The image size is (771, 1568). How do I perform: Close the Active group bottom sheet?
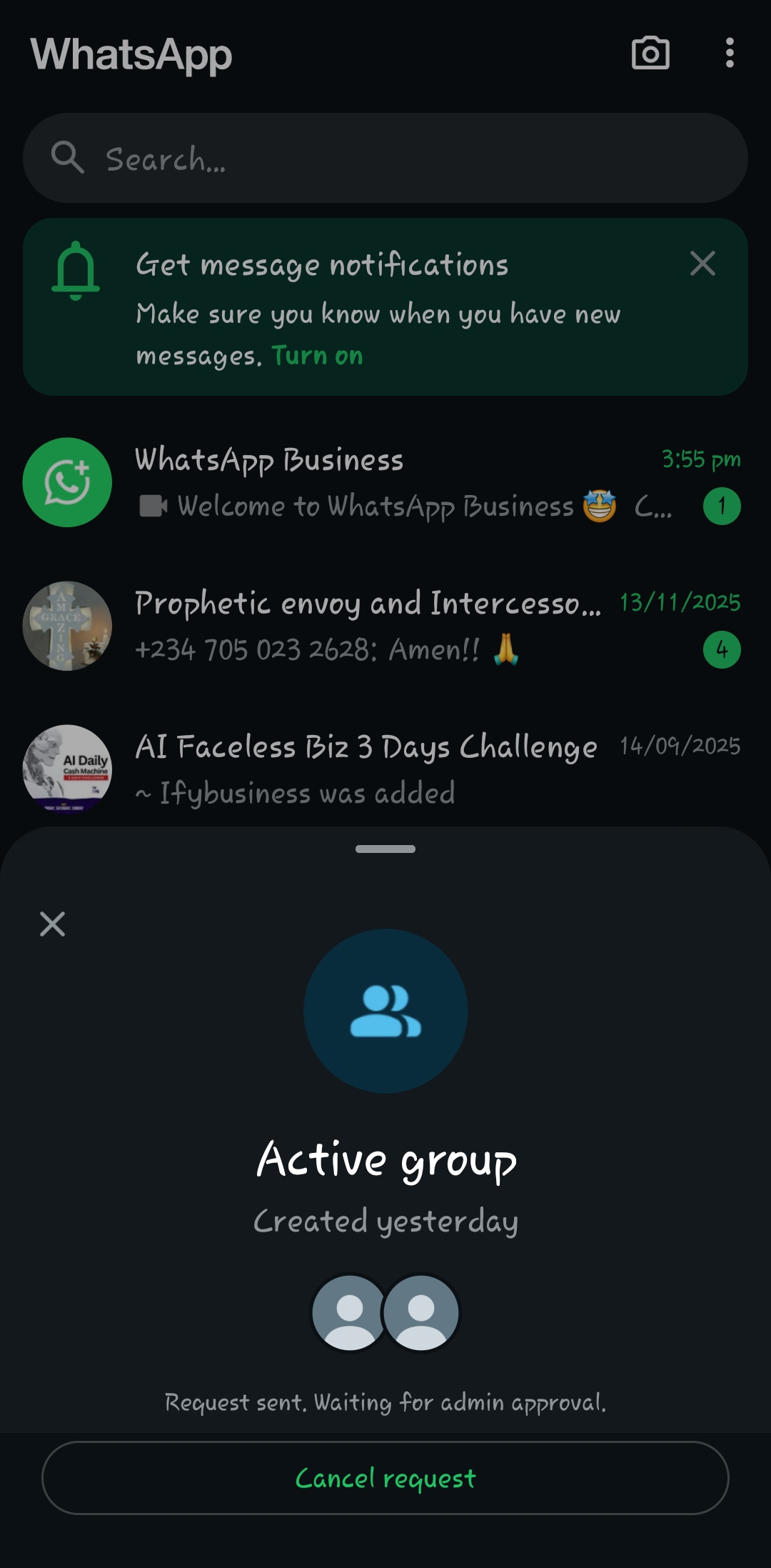(52, 924)
